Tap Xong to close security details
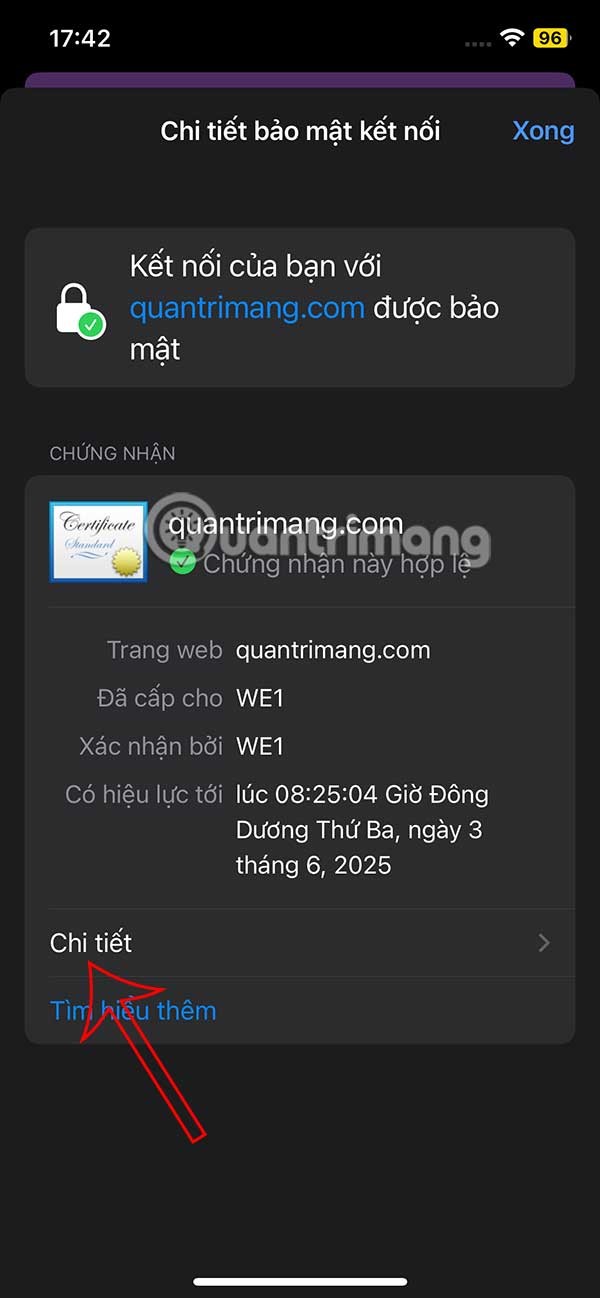 pyautogui.click(x=542, y=131)
